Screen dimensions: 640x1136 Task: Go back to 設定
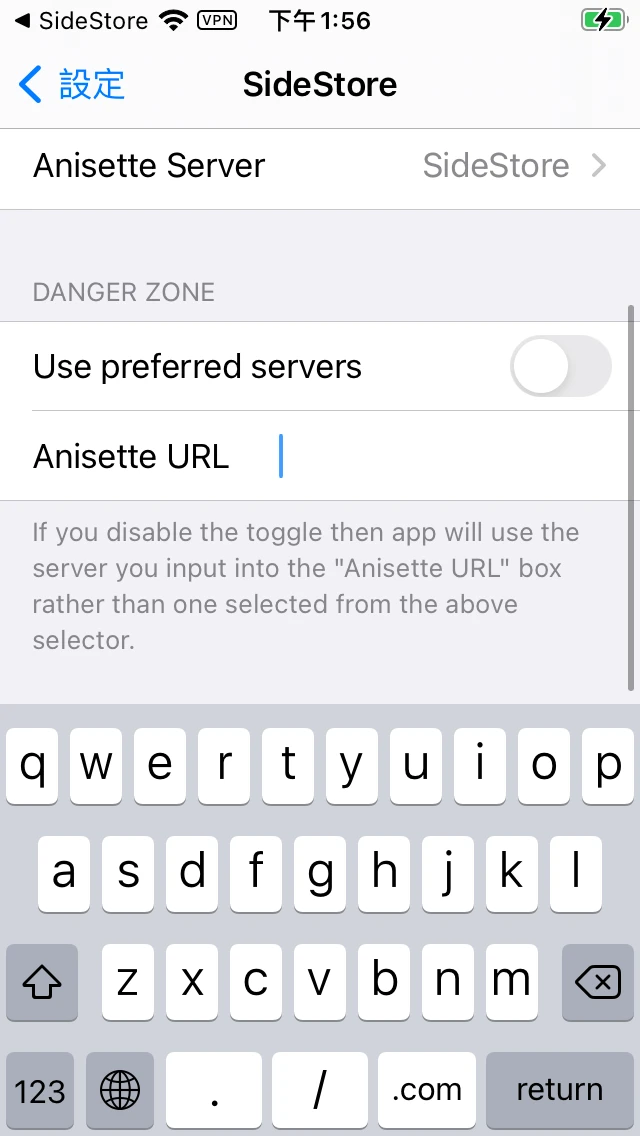click(72, 85)
